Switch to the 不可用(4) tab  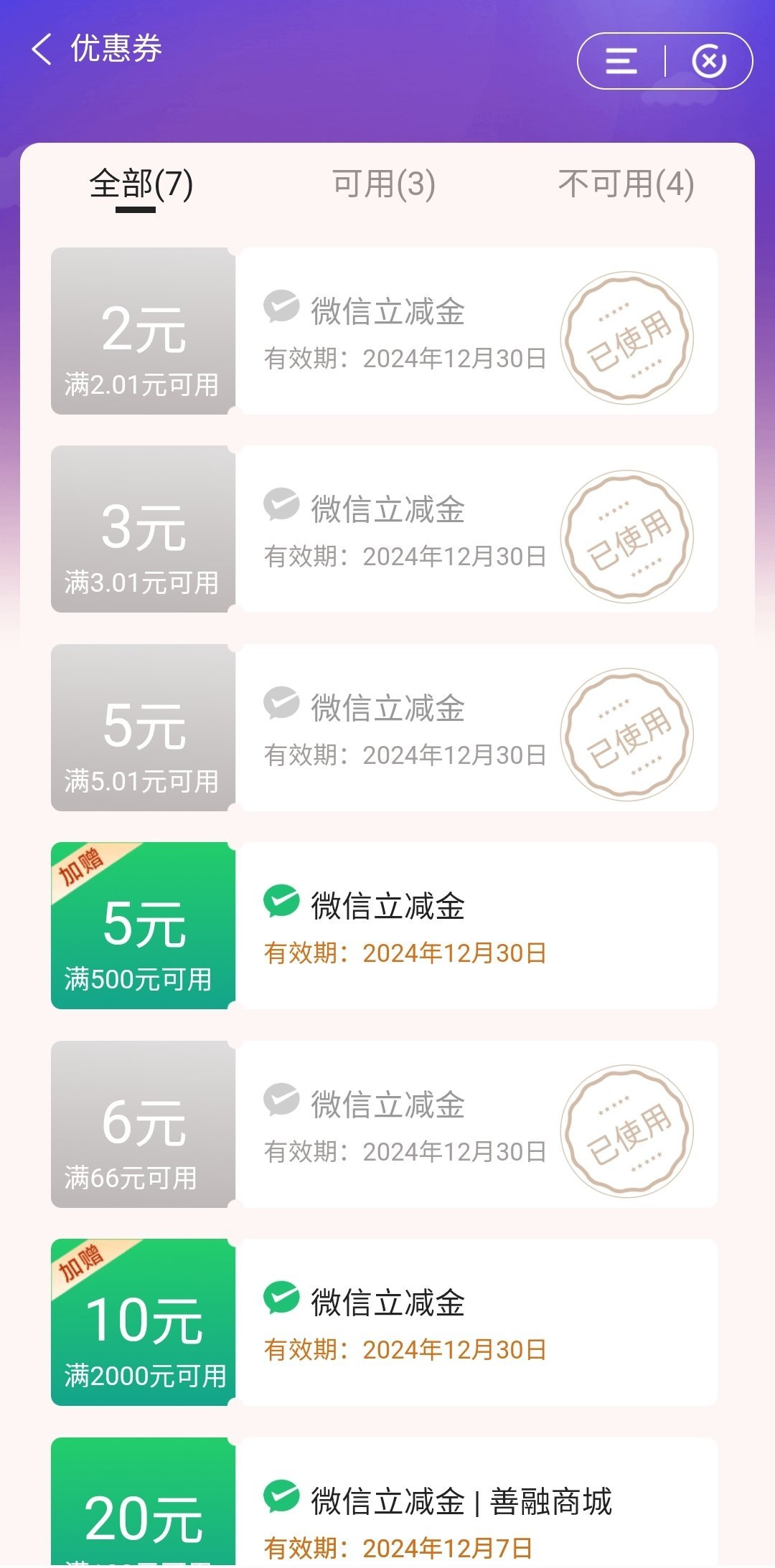(x=626, y=184)
